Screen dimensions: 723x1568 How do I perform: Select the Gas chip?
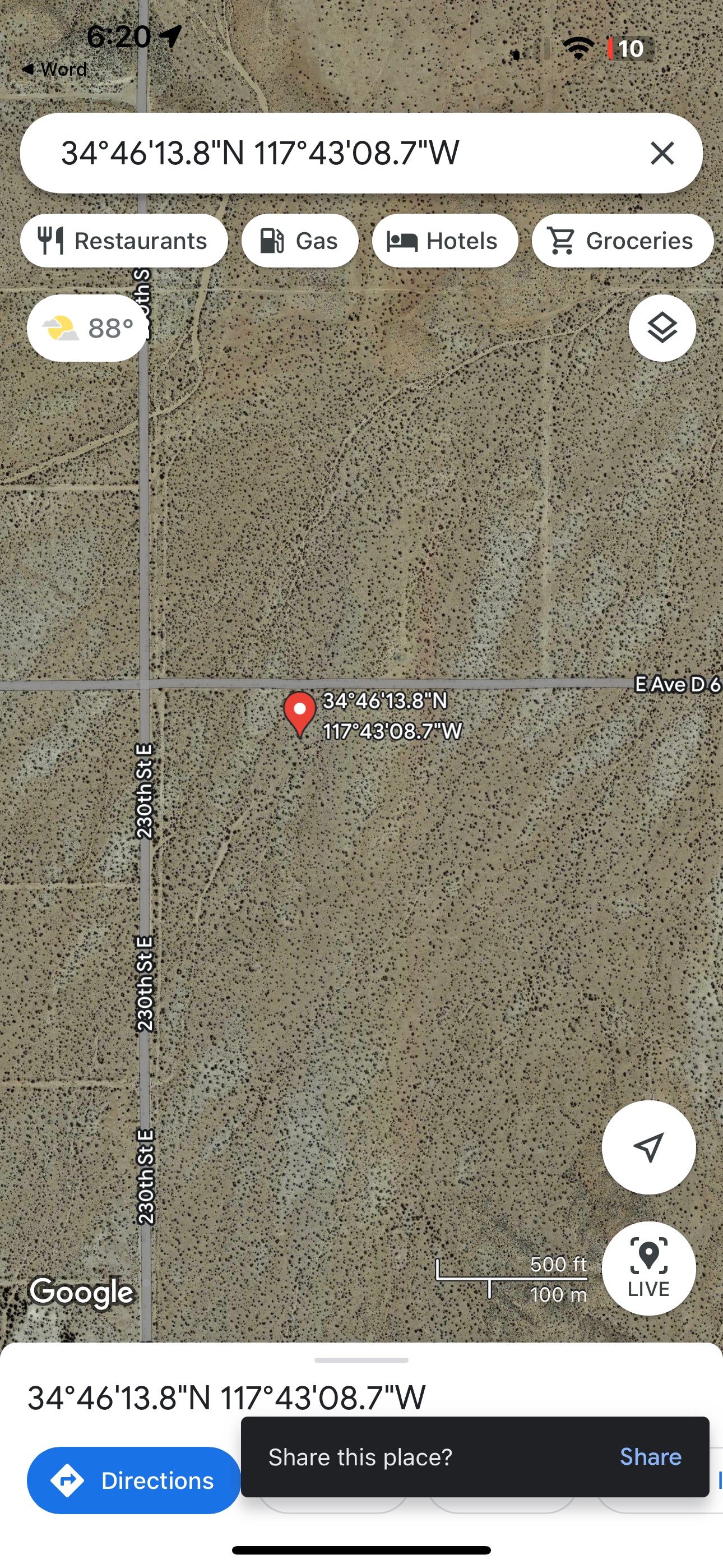coord(299,241)
